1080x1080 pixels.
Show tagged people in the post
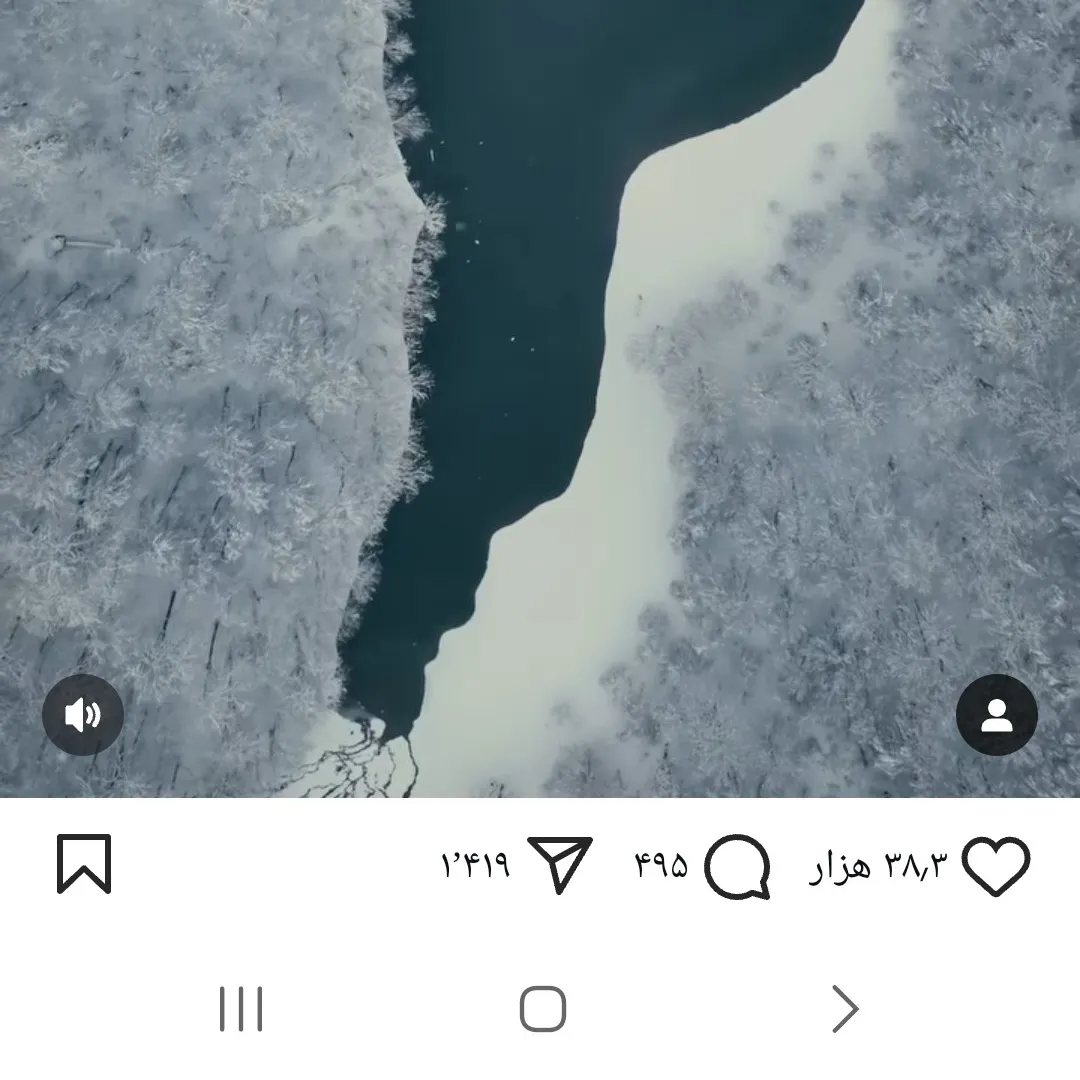[x=996, y=715]
